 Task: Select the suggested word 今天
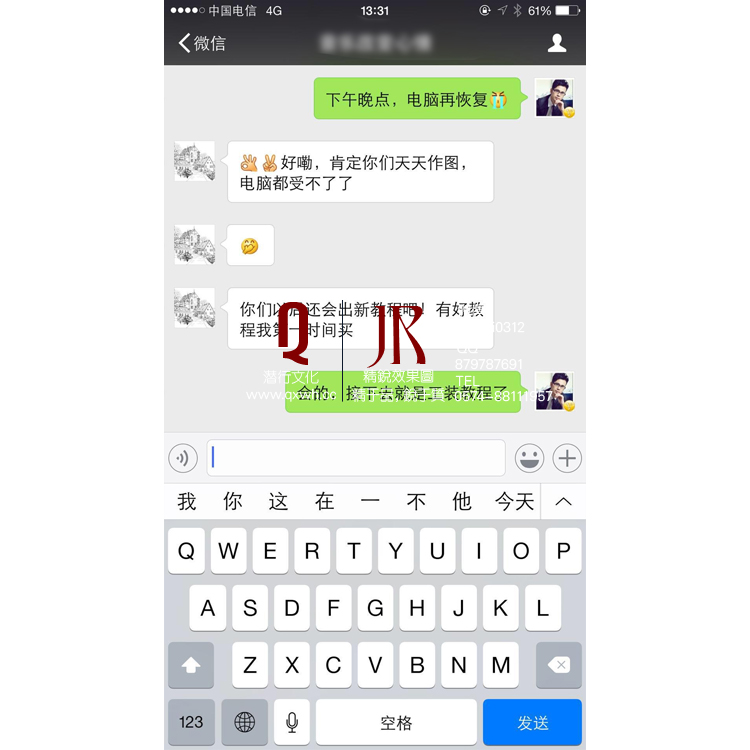[514, 502]
